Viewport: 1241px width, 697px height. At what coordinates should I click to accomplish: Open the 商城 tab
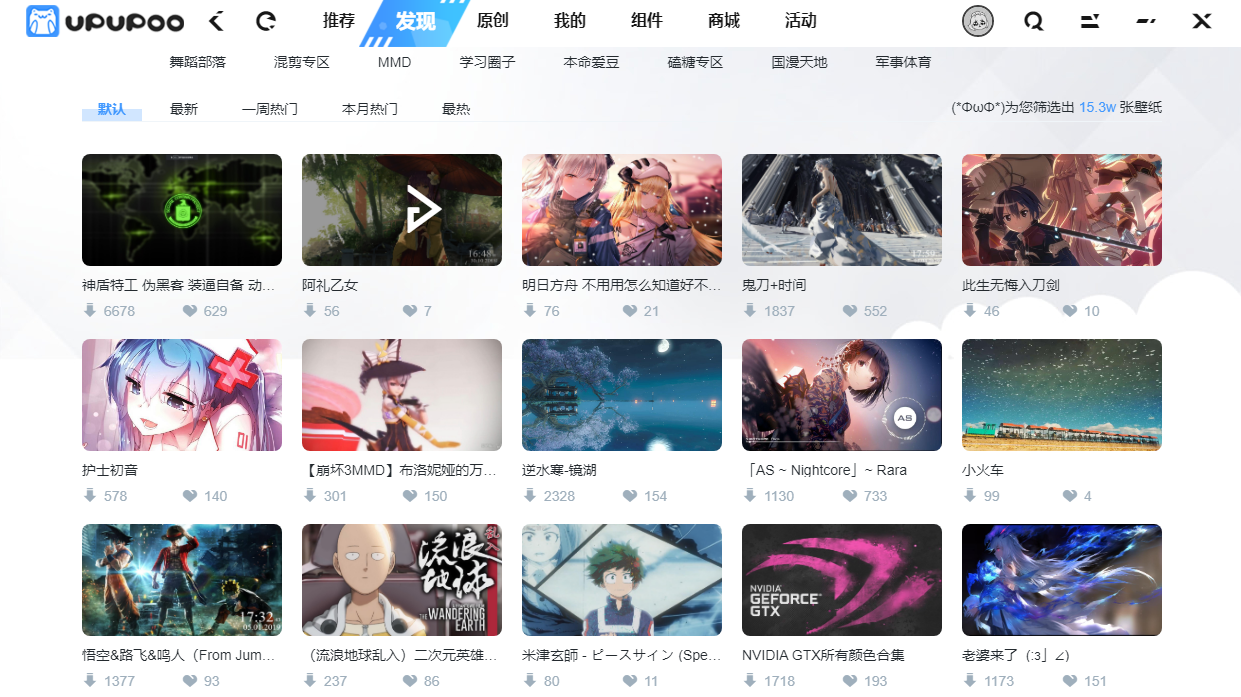click(724, 21)
